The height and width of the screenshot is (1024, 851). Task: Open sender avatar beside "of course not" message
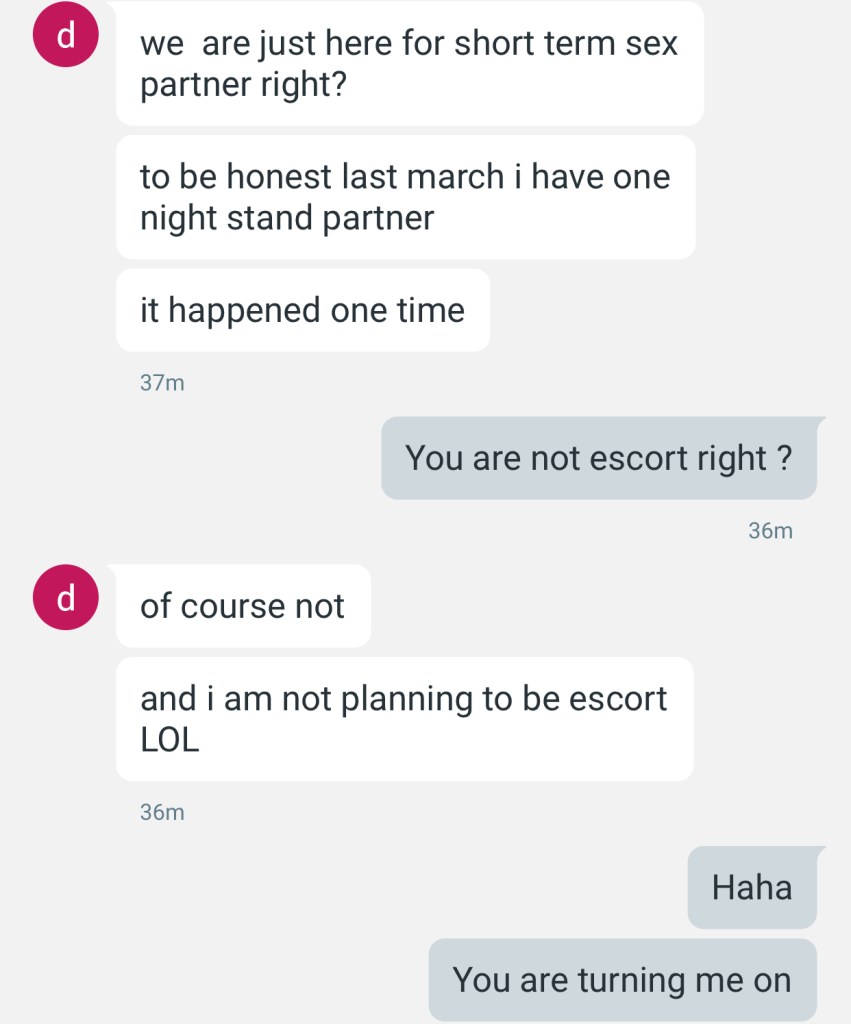66,598
